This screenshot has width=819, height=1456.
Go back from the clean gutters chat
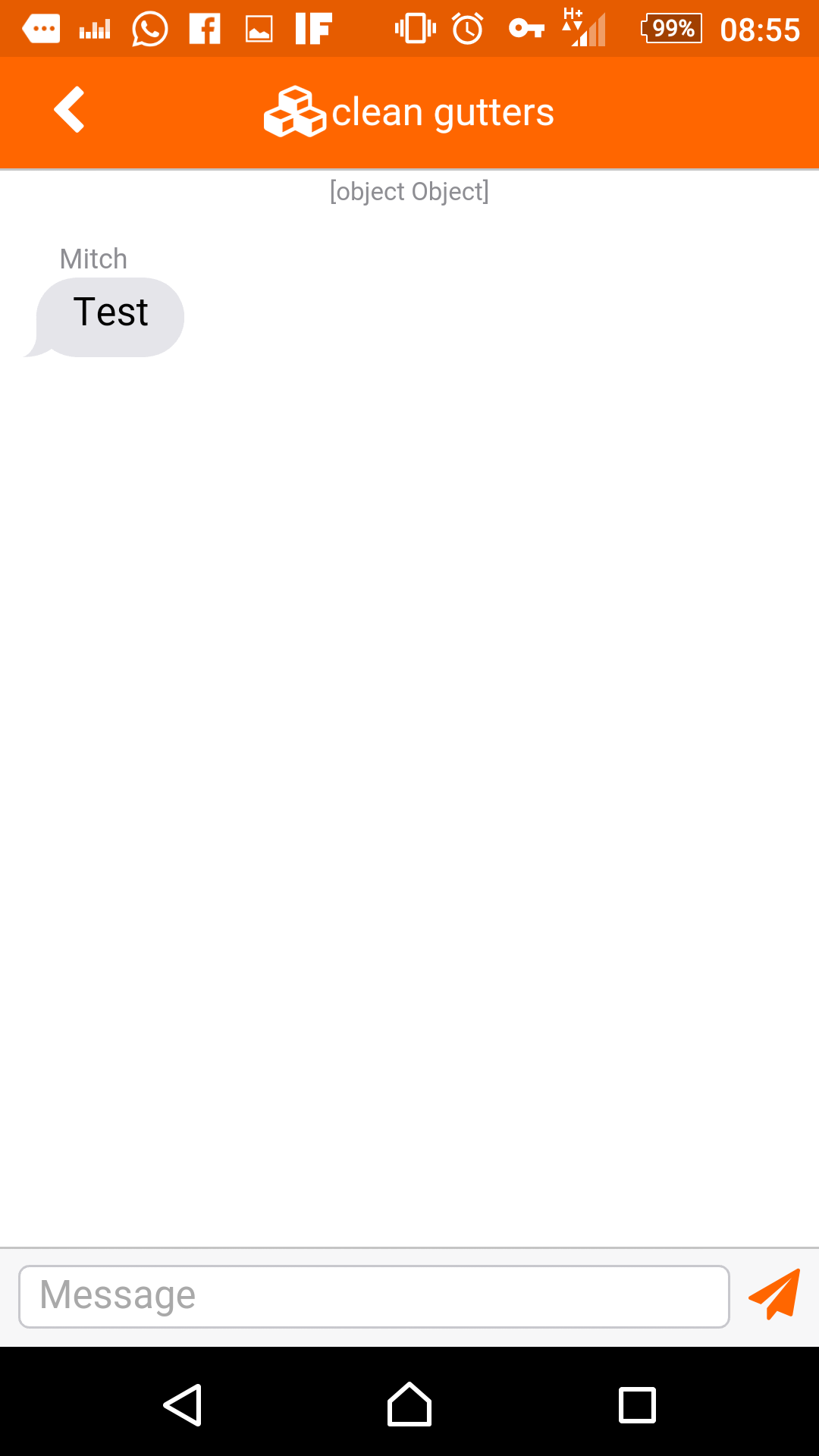coord(69,110)
